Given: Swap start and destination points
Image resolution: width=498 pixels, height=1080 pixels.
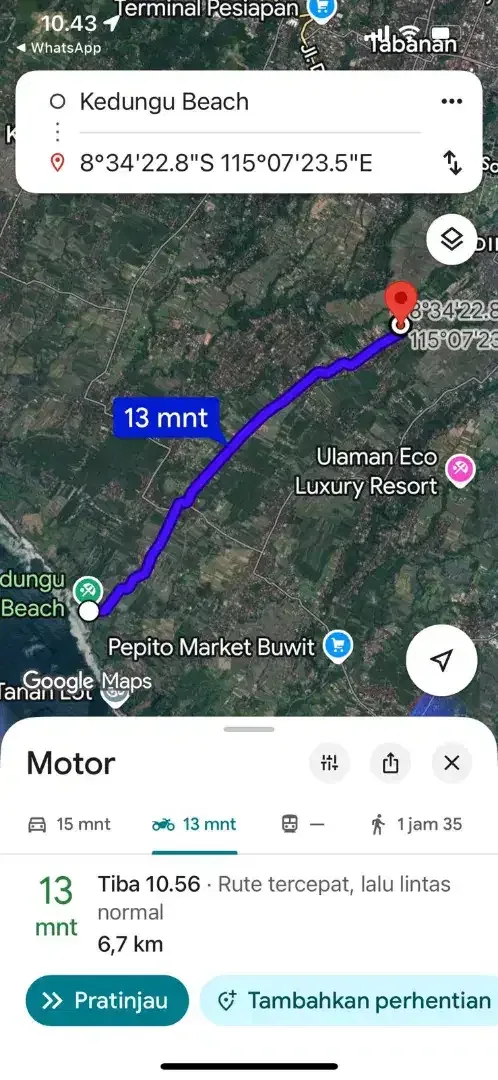Looking at the screenshot, I should [452, 163].
